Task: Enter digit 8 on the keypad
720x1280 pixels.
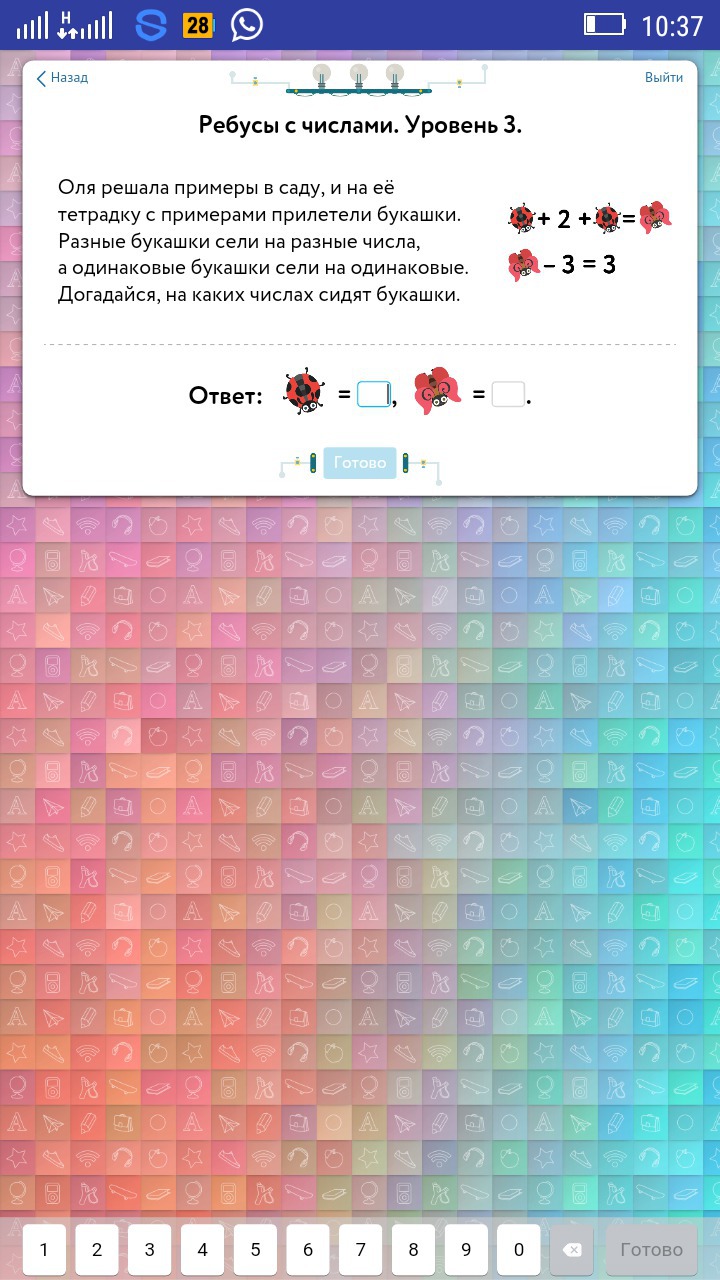Action: tap(413, 1250)
